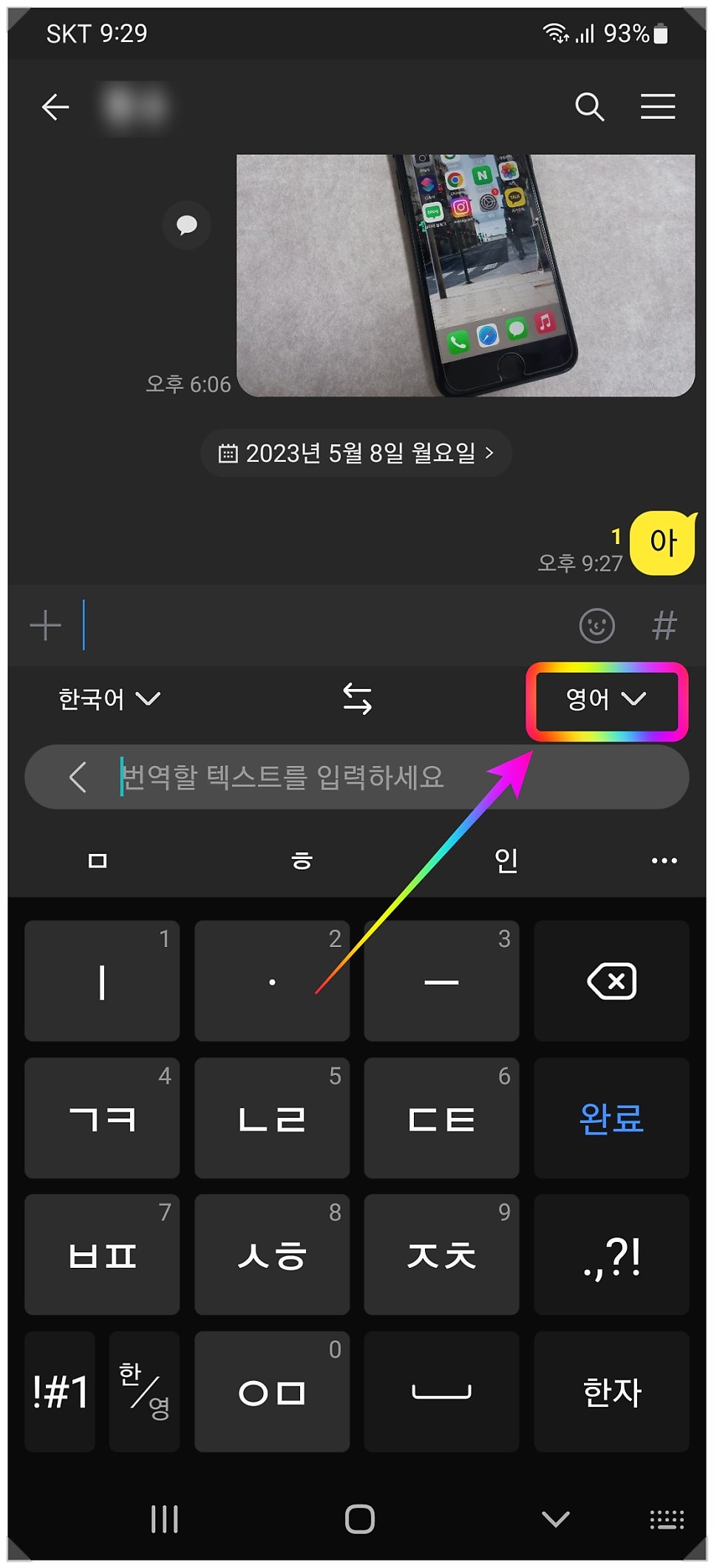The height and width of the screenshot is (1568, 714).
Task: Shake the reply bubble on the photo
Action: [187, 225]
